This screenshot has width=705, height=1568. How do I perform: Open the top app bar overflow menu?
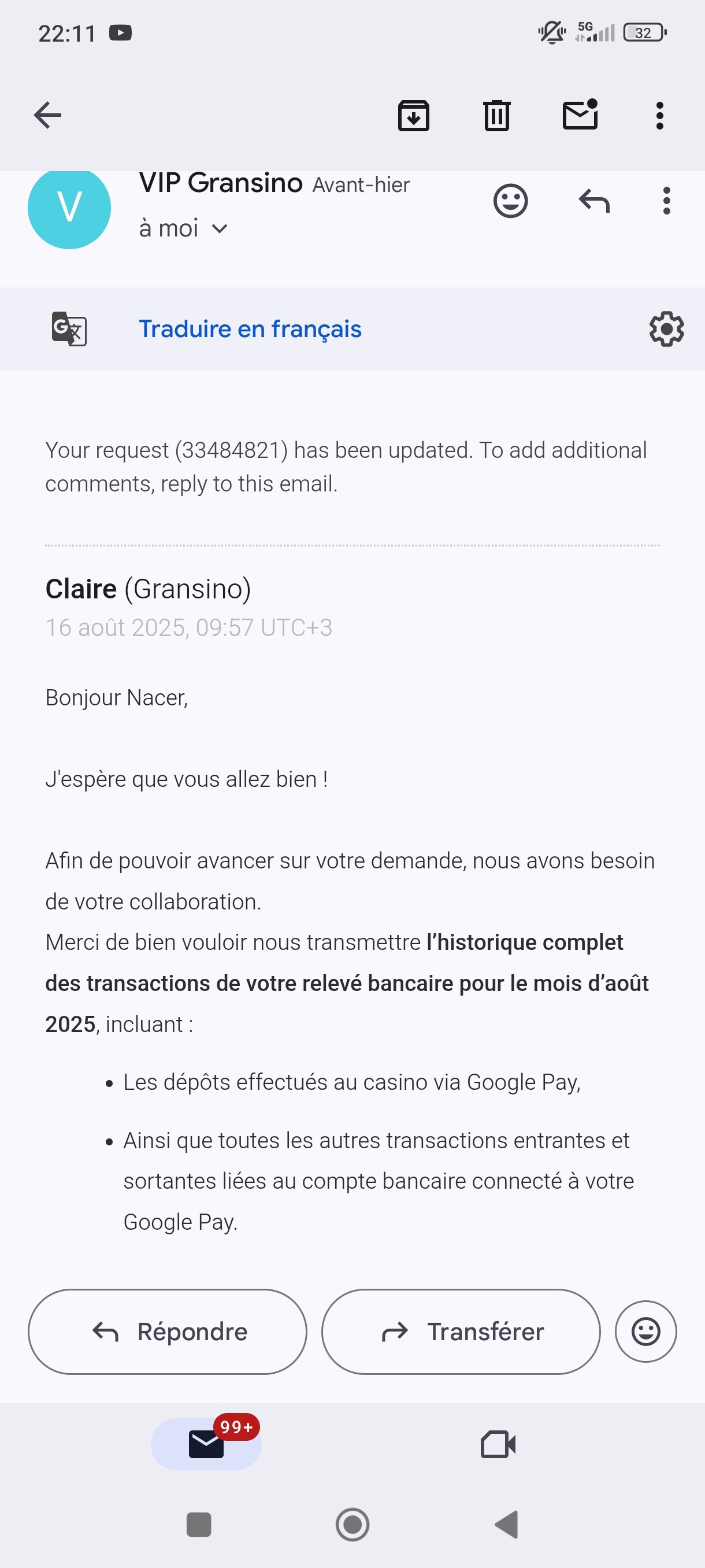(x=659, y=115)
